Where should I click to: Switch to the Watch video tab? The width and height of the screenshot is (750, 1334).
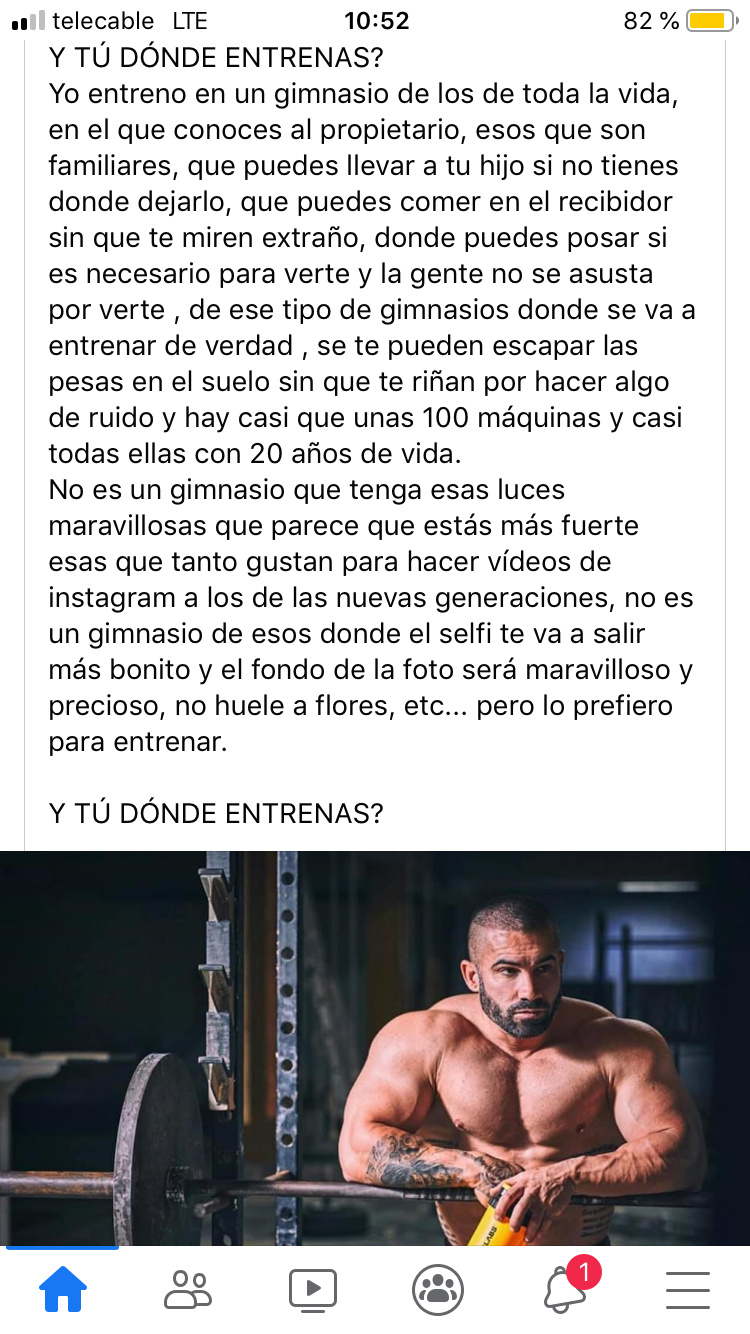point(313,1289)
